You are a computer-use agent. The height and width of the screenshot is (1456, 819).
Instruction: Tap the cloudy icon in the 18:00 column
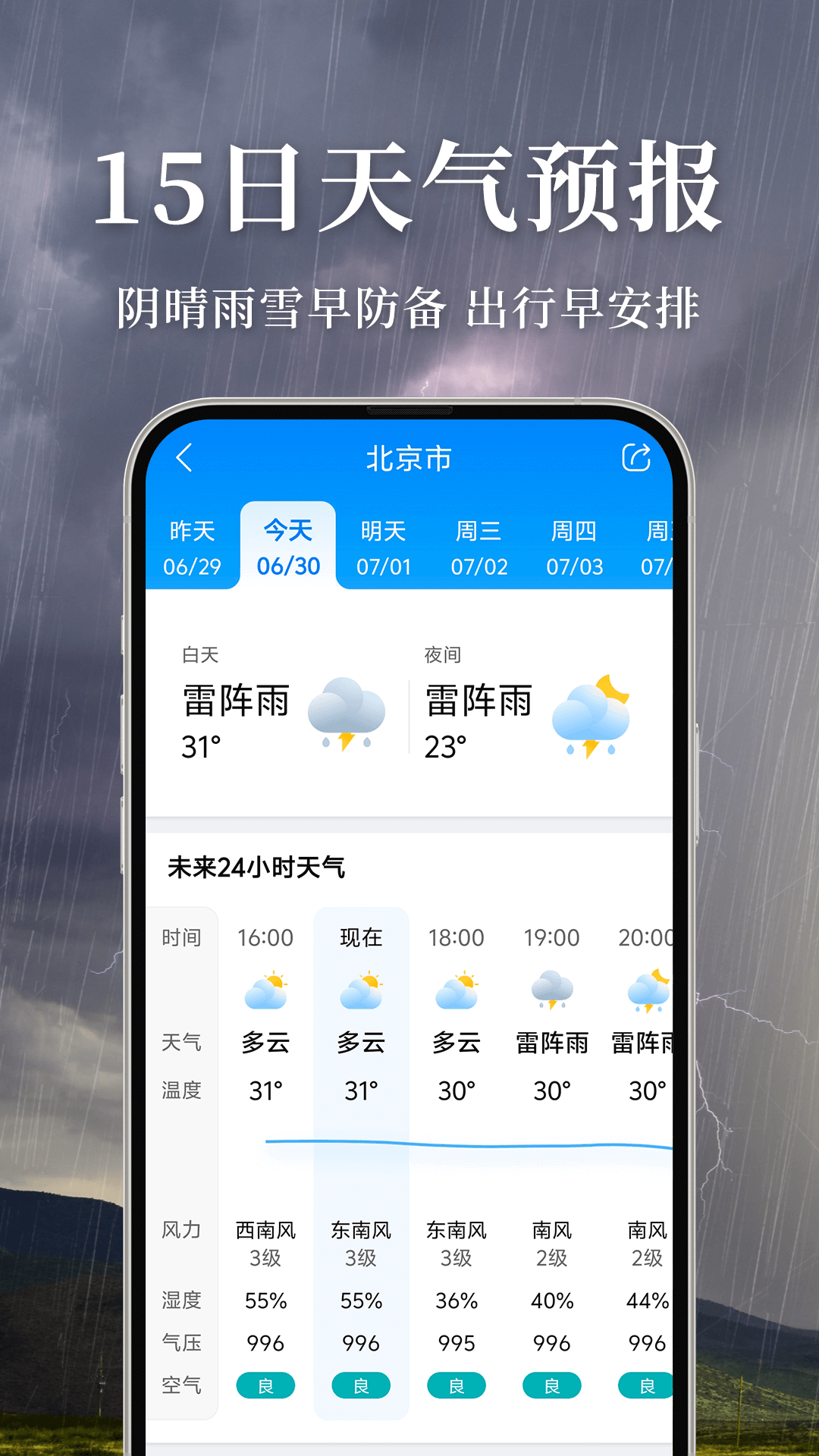coord(457,987)
